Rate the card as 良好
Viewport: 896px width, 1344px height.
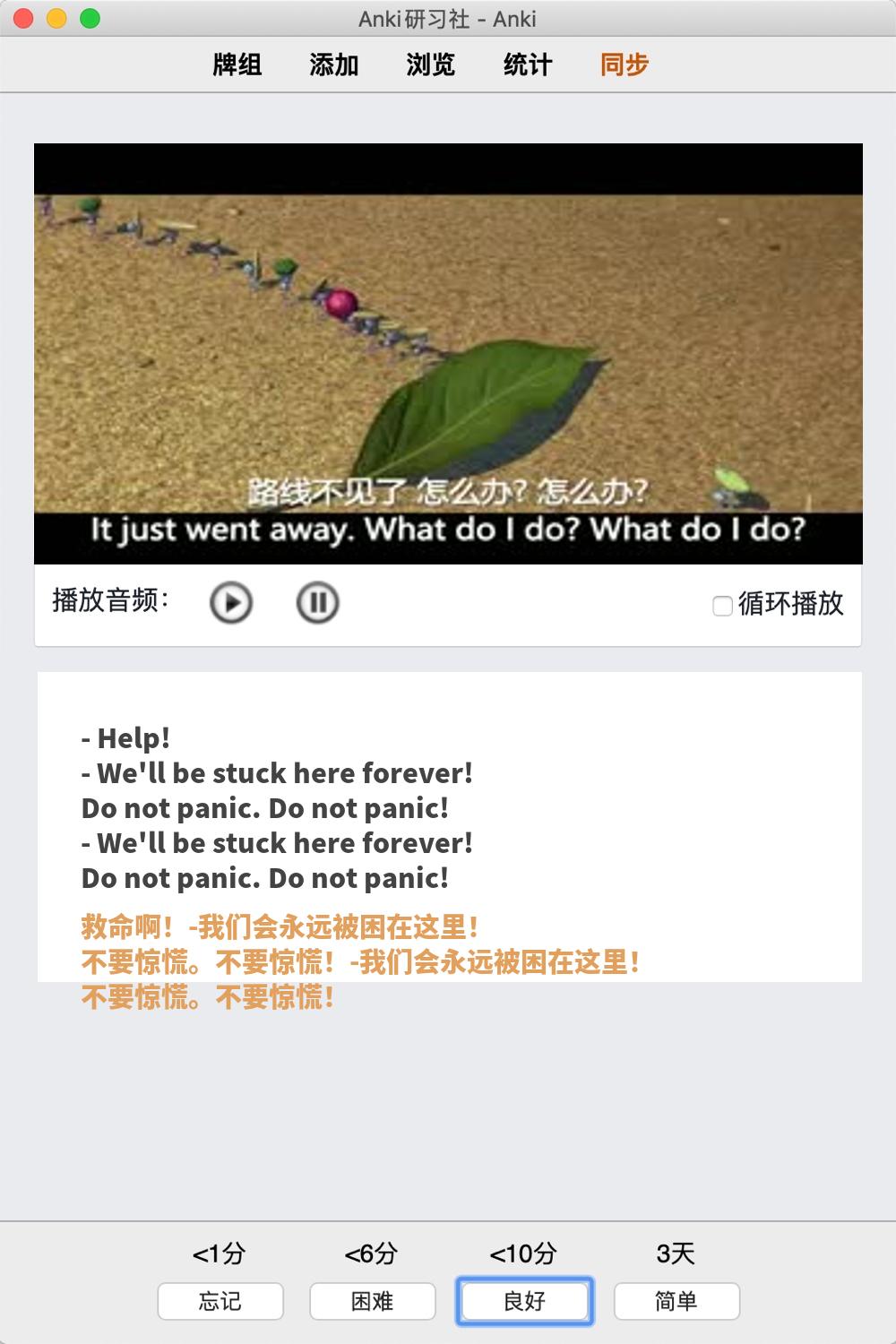point(525,1301)
